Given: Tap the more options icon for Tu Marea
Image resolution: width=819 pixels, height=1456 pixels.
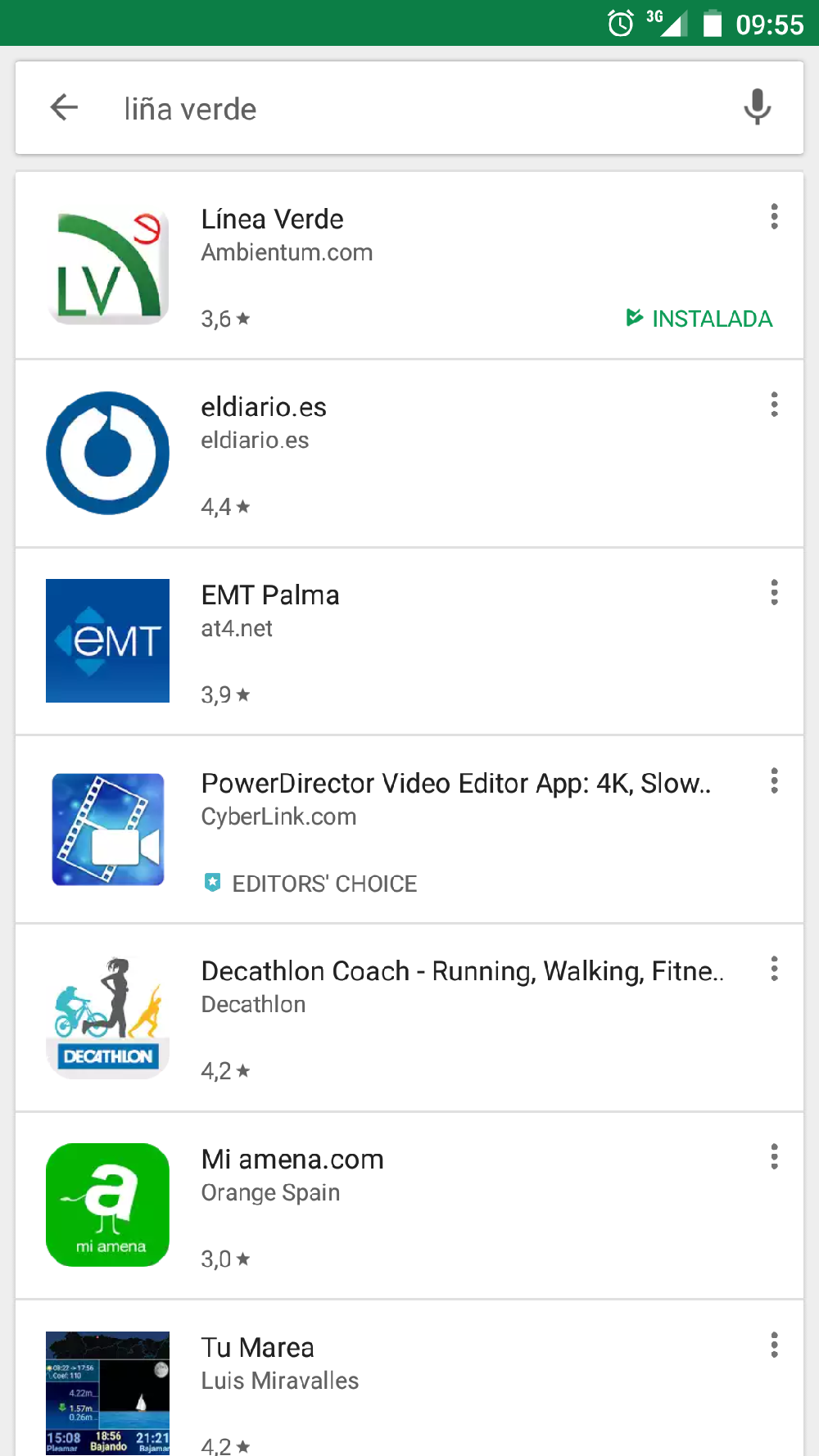Looking at the screenshot, I should point(774,1345).
